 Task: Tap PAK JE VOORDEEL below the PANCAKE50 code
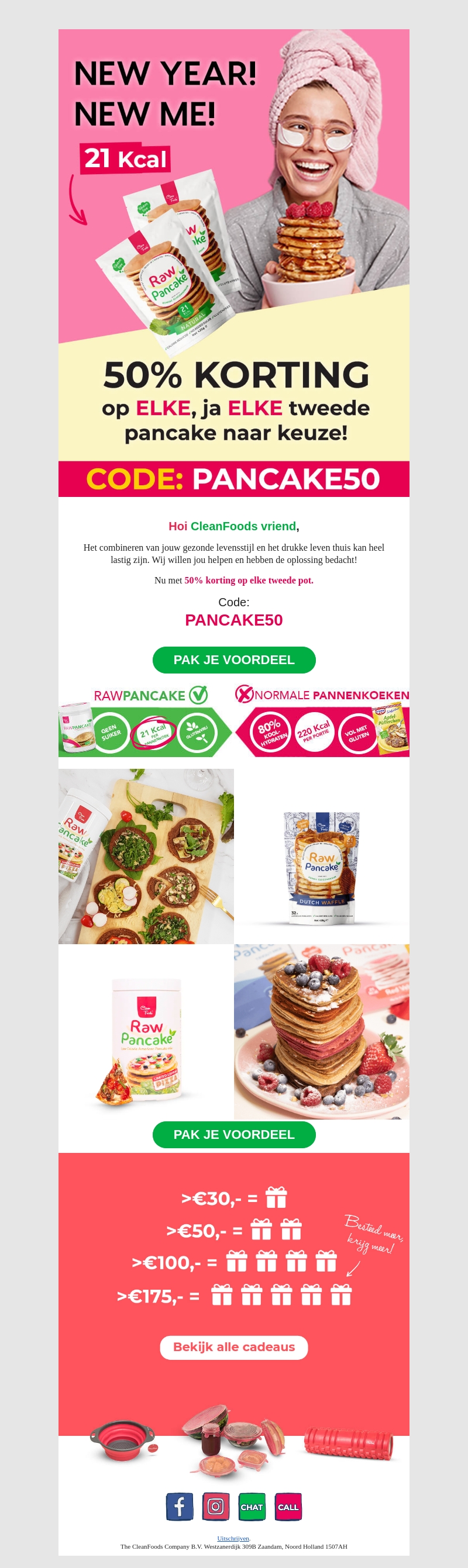click(234, 660)
